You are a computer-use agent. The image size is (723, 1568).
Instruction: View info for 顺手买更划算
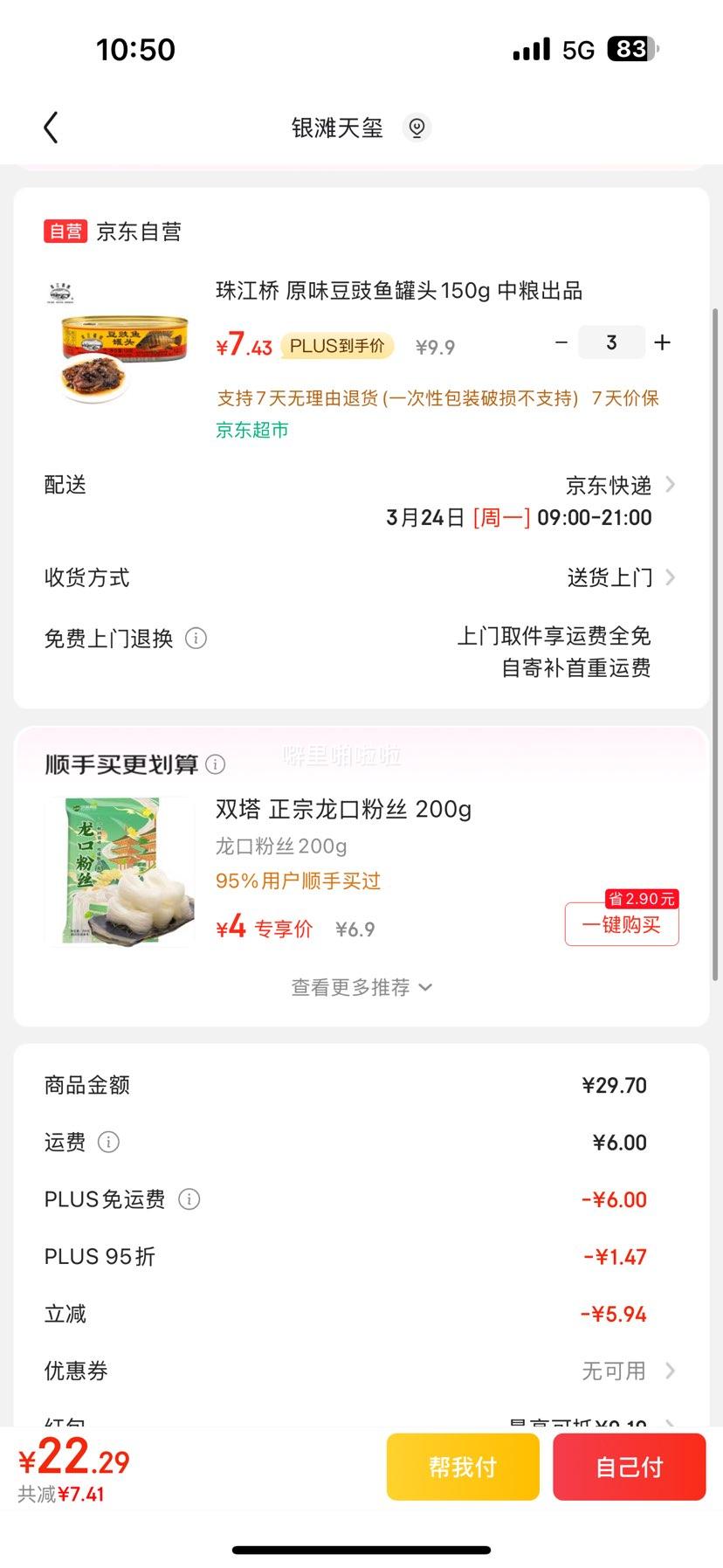(215, 765)
